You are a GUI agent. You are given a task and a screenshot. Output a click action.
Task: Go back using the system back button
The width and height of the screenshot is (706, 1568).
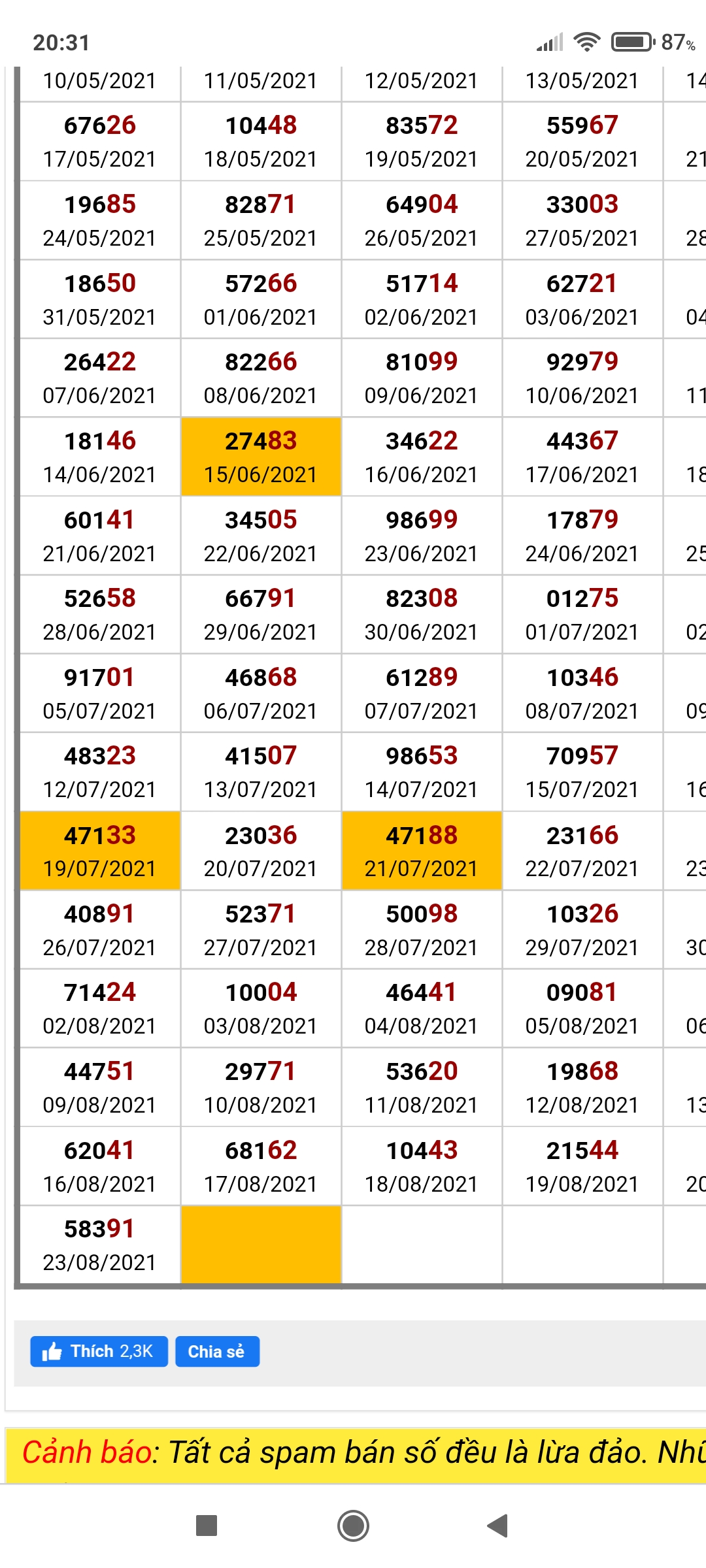(x=497, y=1526)
